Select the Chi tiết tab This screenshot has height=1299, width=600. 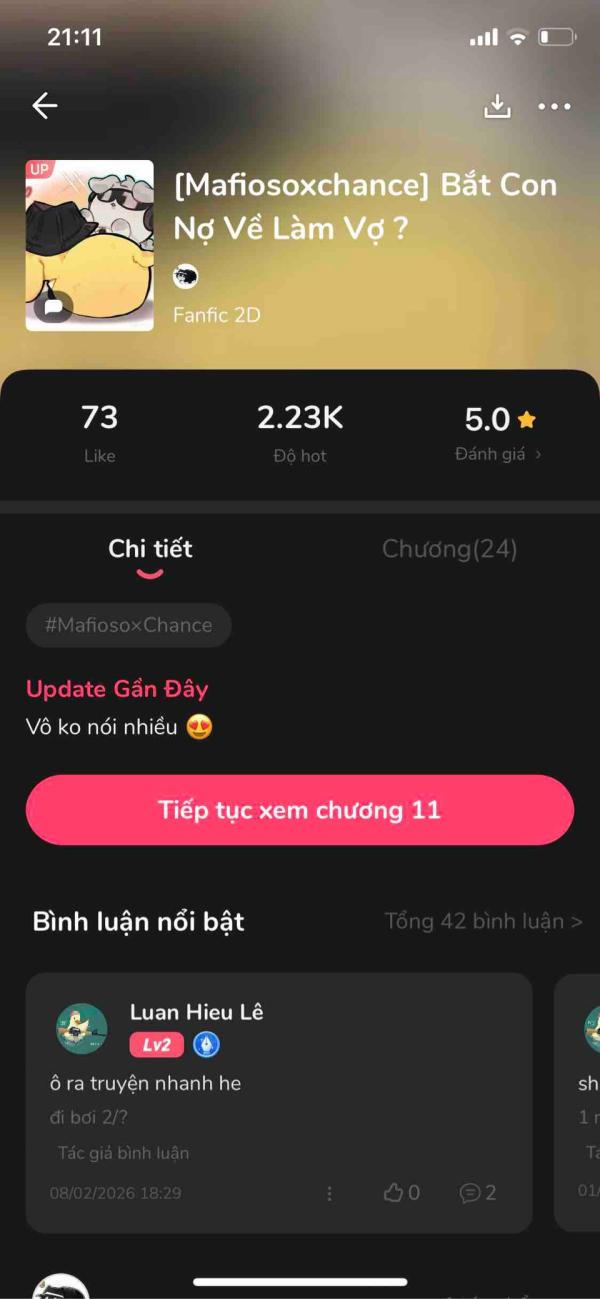click(150, 549)
